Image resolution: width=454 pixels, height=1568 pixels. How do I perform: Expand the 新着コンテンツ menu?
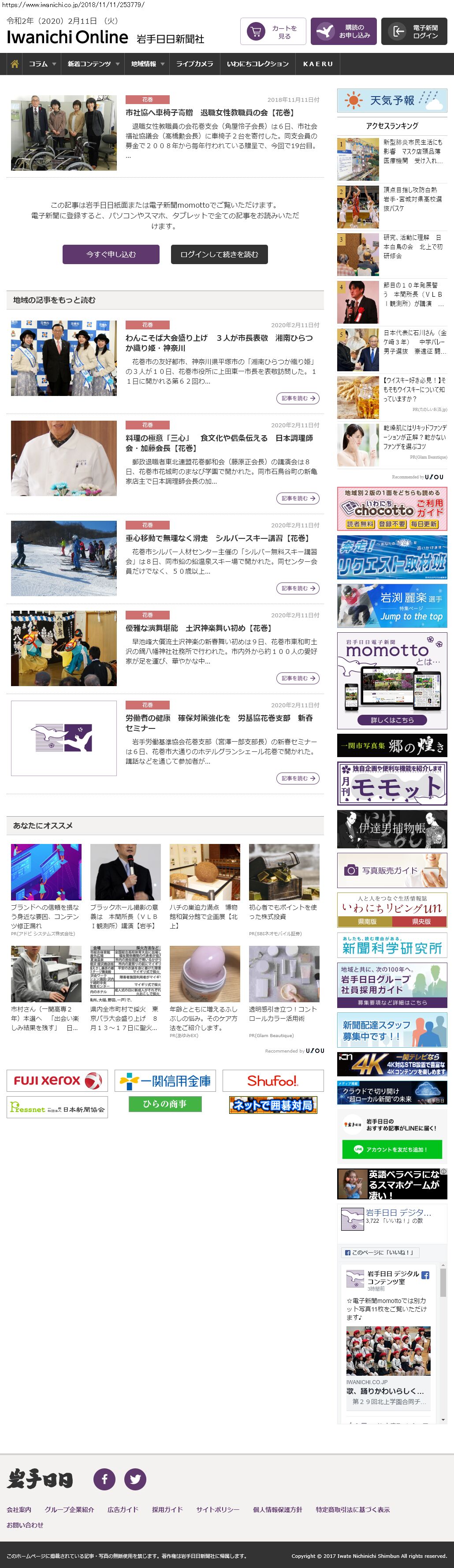point(93,64)
